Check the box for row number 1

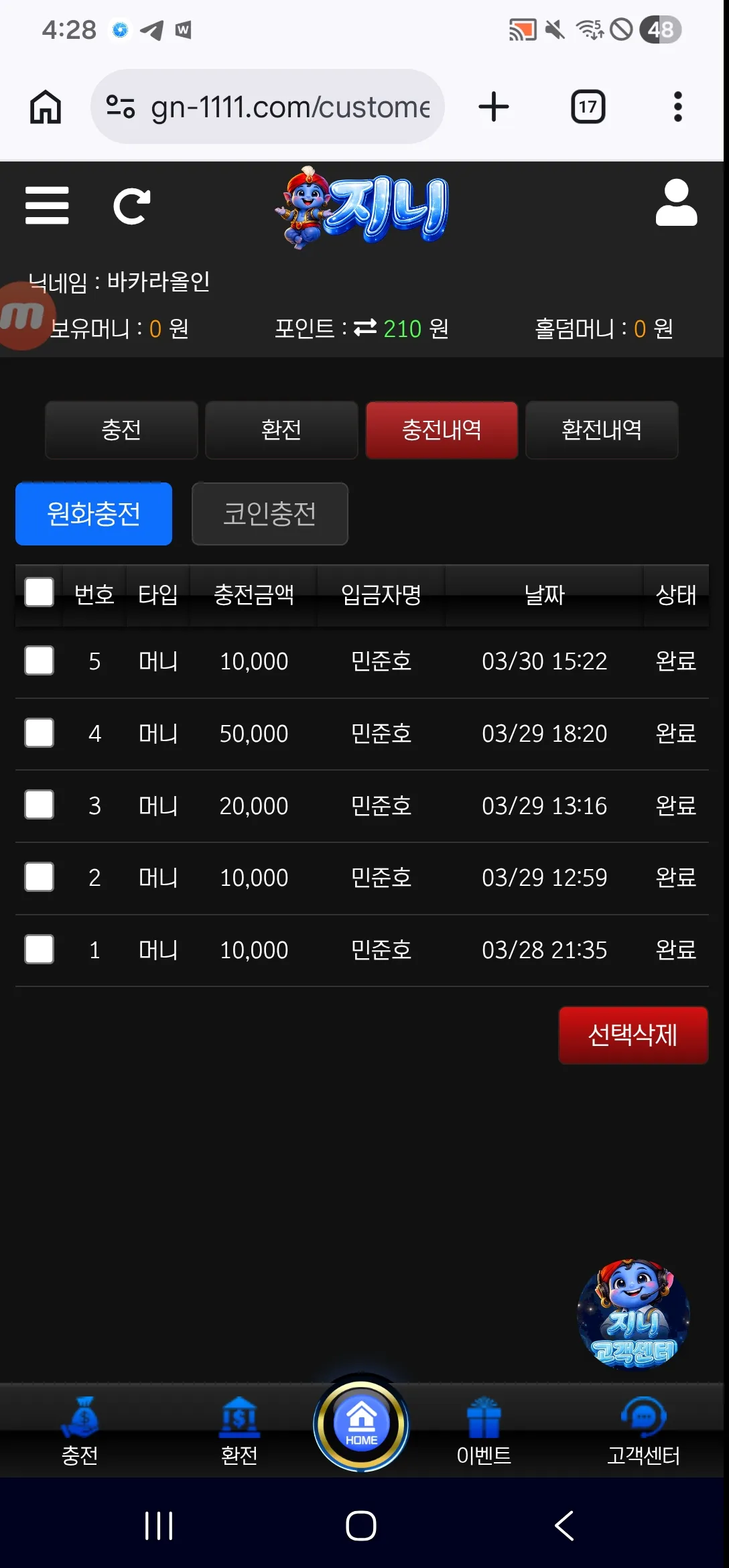(40, 949)
